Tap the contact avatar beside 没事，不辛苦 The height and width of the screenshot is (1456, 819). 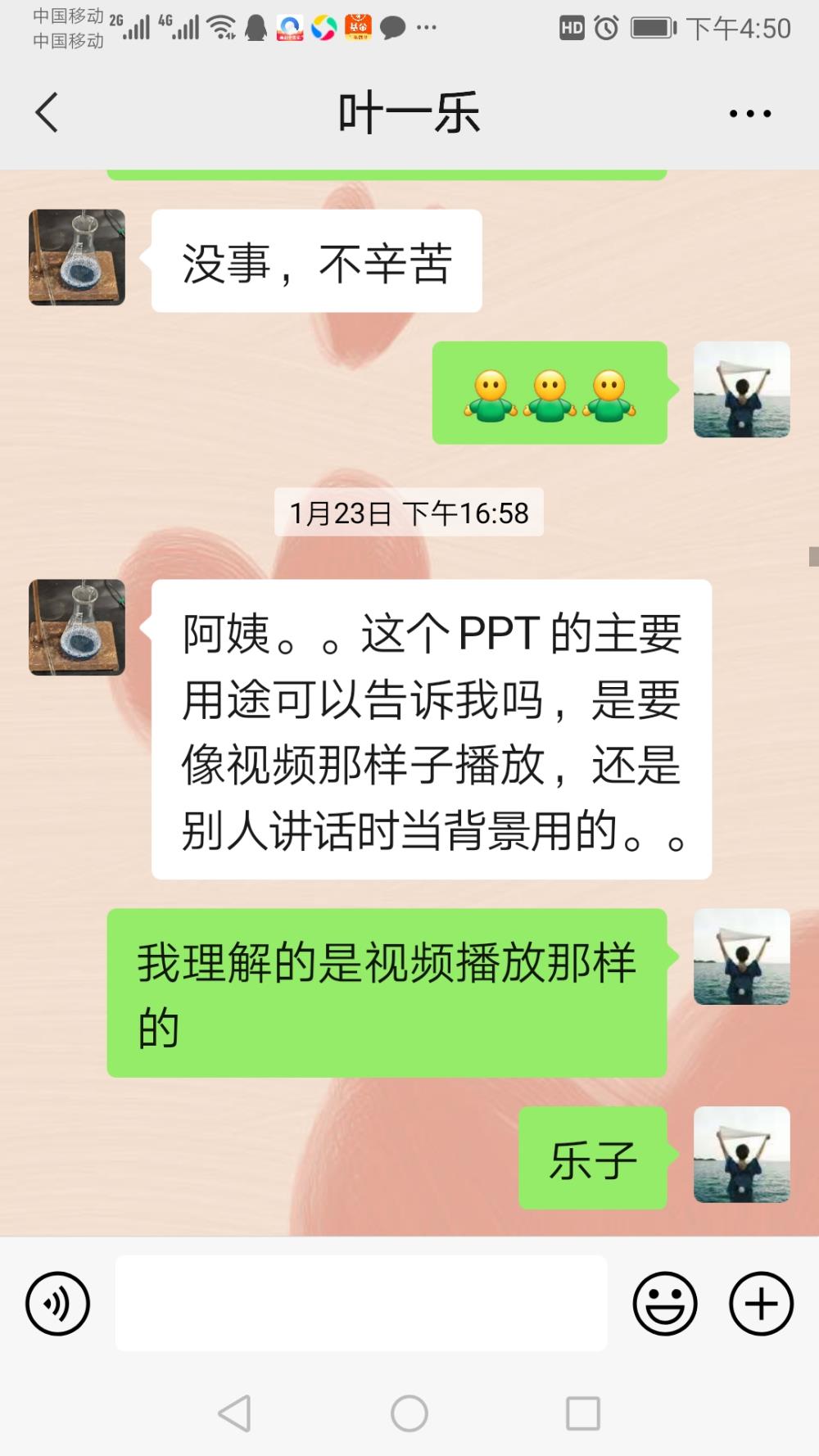[77, 257]
